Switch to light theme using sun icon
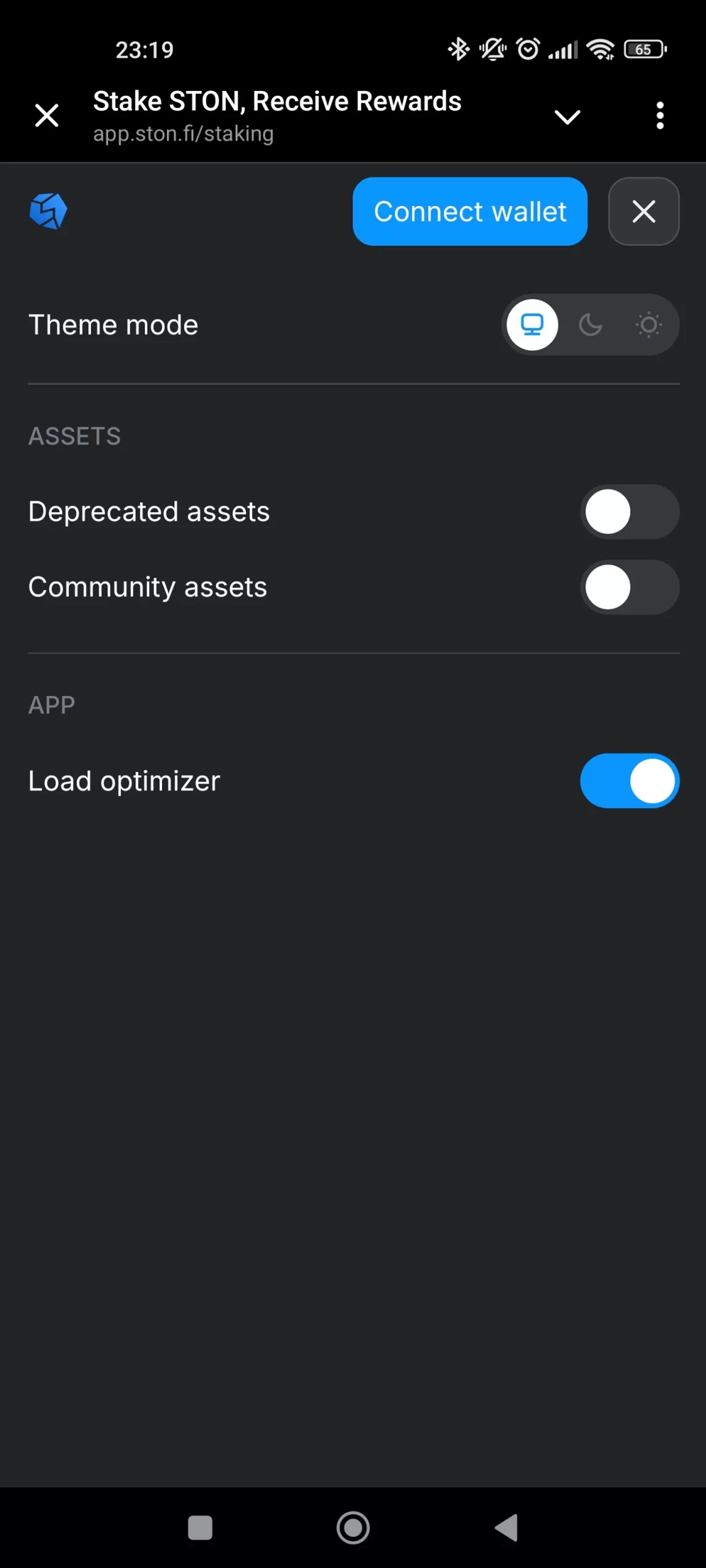 pyautogui.click(x=648, y=325)
